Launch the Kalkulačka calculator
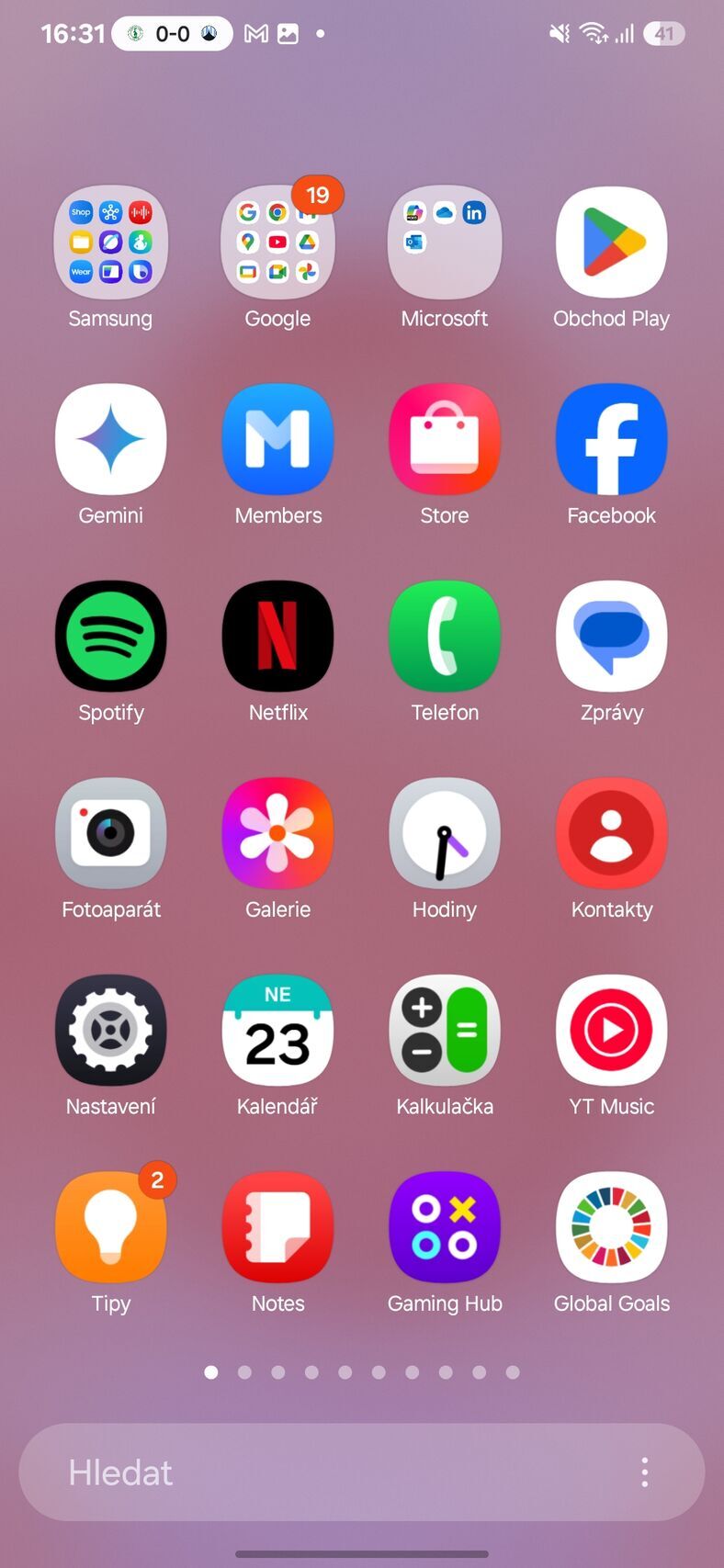Viewport: 724px width, 1568px height. [445, 1030]
